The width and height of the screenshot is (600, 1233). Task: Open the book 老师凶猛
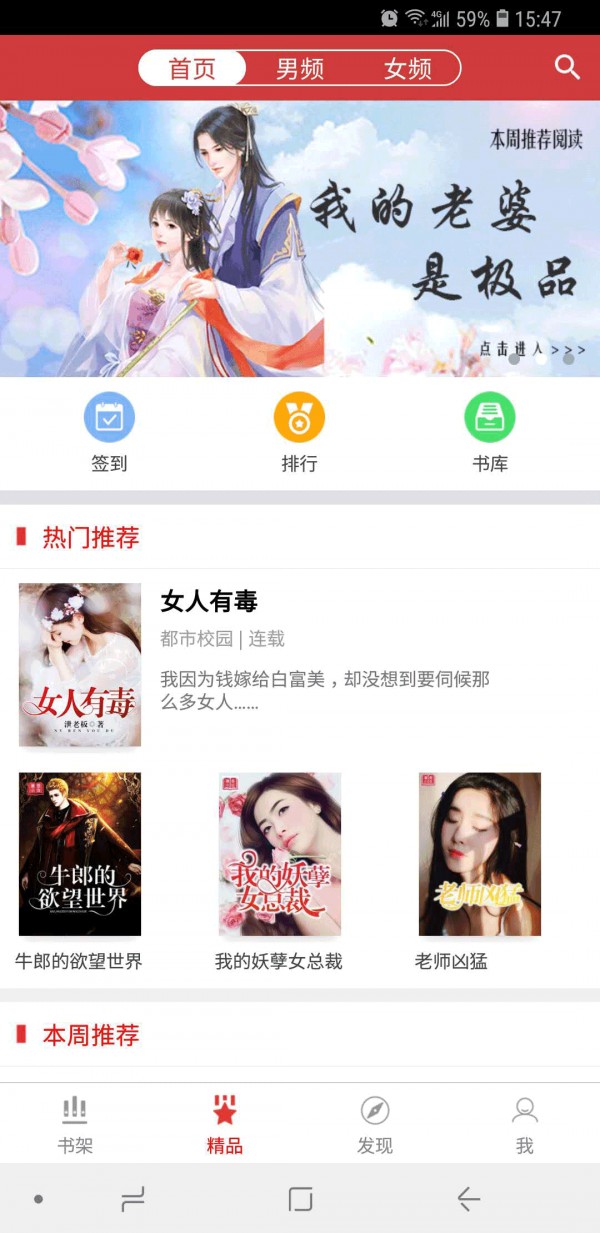click(x=480, y=853)
